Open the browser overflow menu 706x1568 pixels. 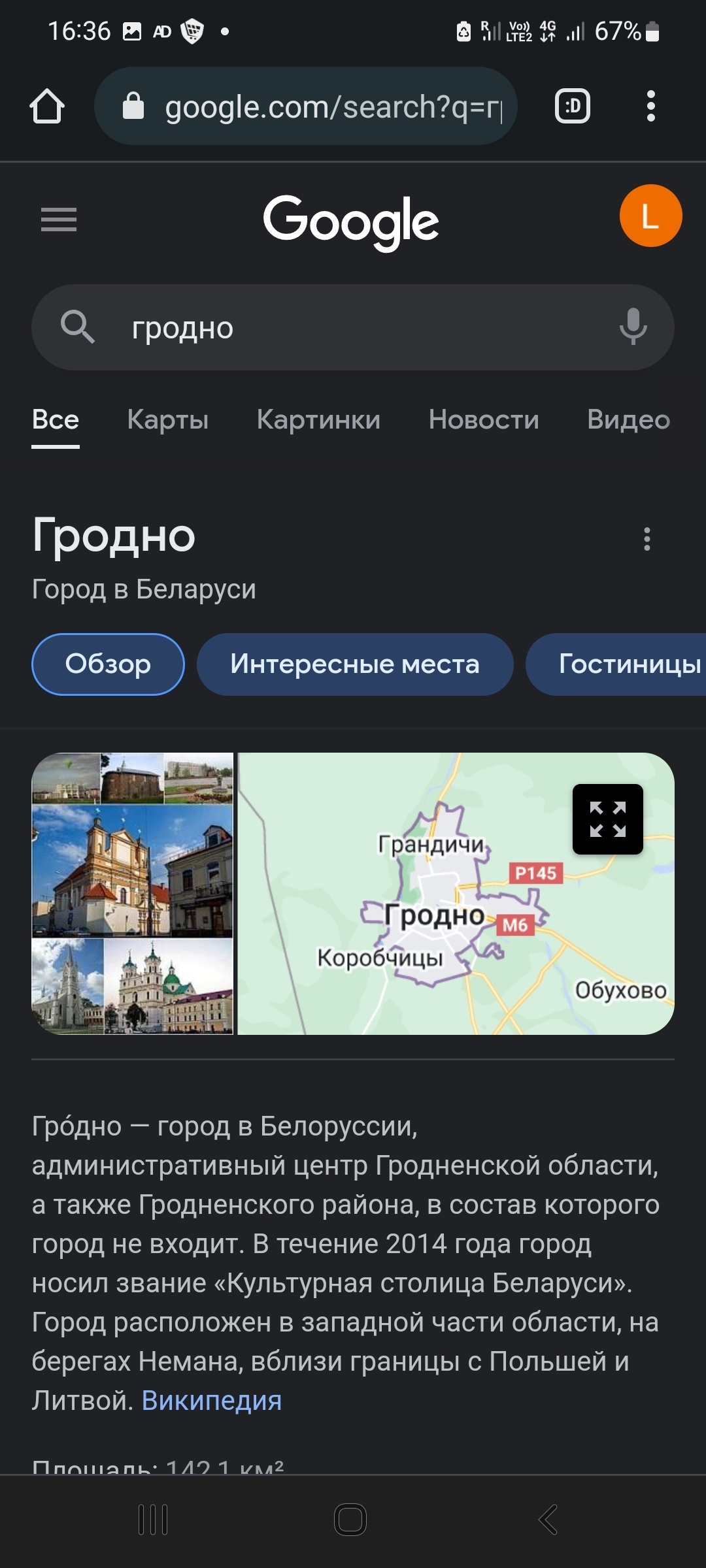click(650, 106)
